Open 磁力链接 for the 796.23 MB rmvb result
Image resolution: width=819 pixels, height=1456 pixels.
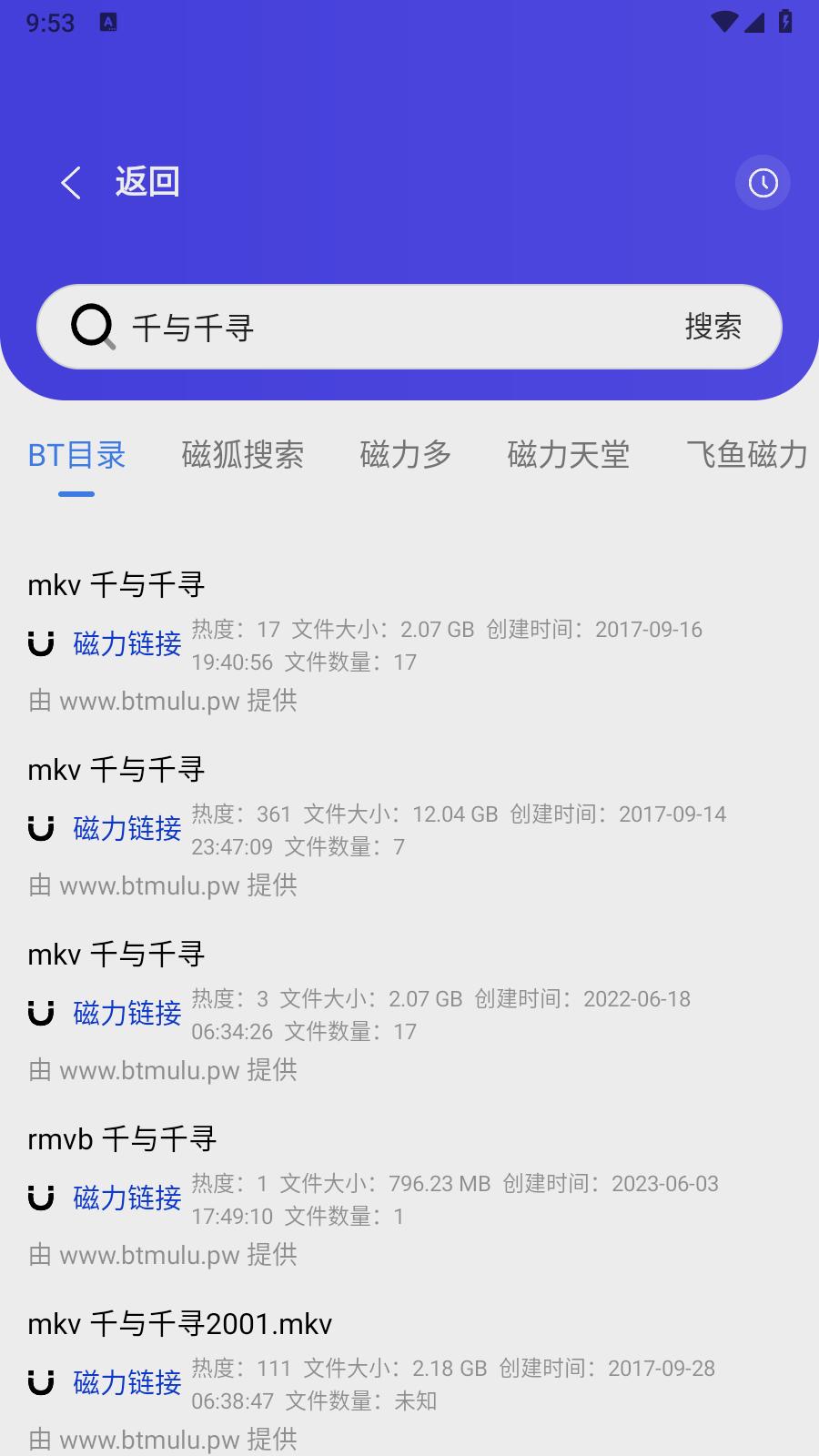point(126,1198)
